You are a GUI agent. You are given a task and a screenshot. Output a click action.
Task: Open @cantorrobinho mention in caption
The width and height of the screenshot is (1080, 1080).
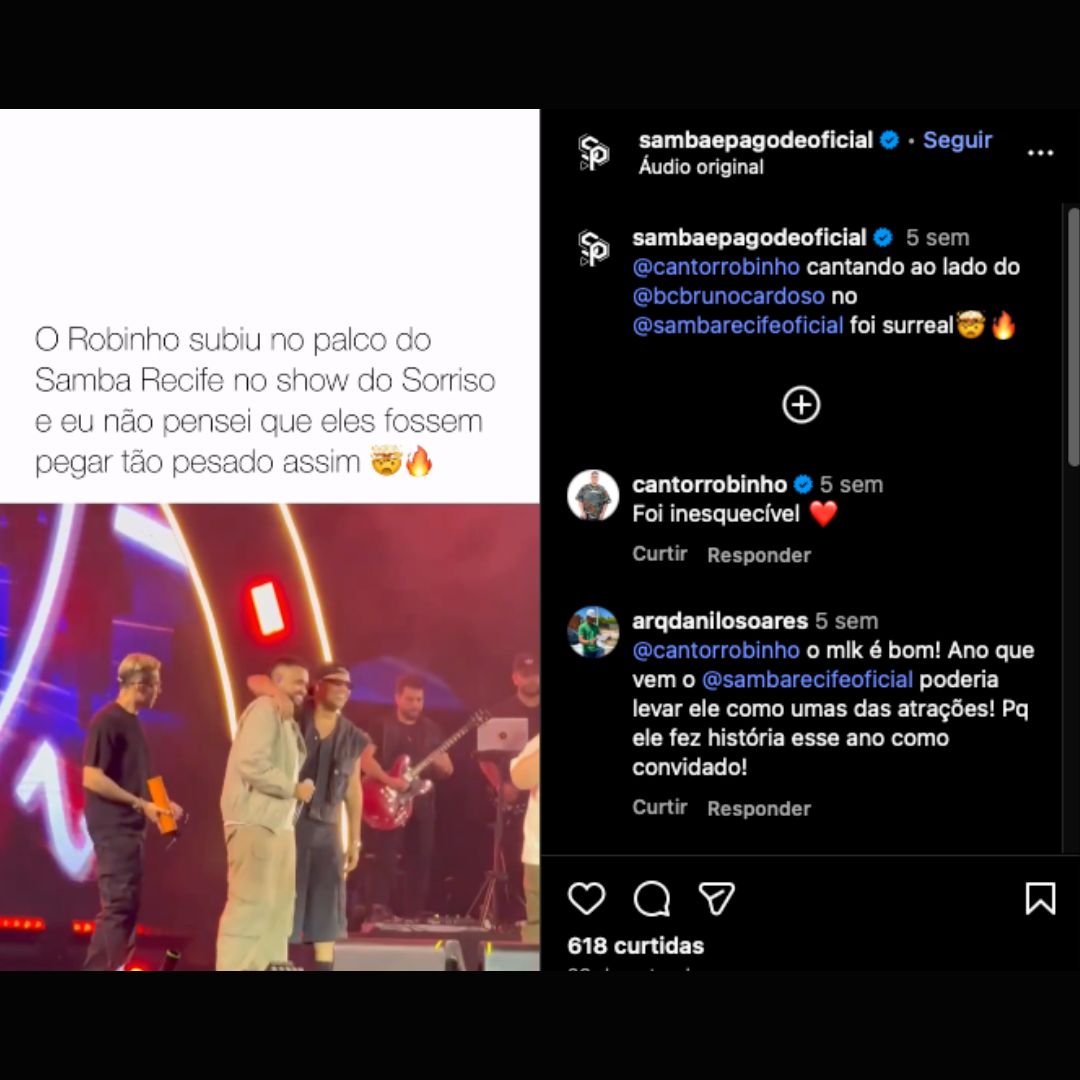[716, 267]
